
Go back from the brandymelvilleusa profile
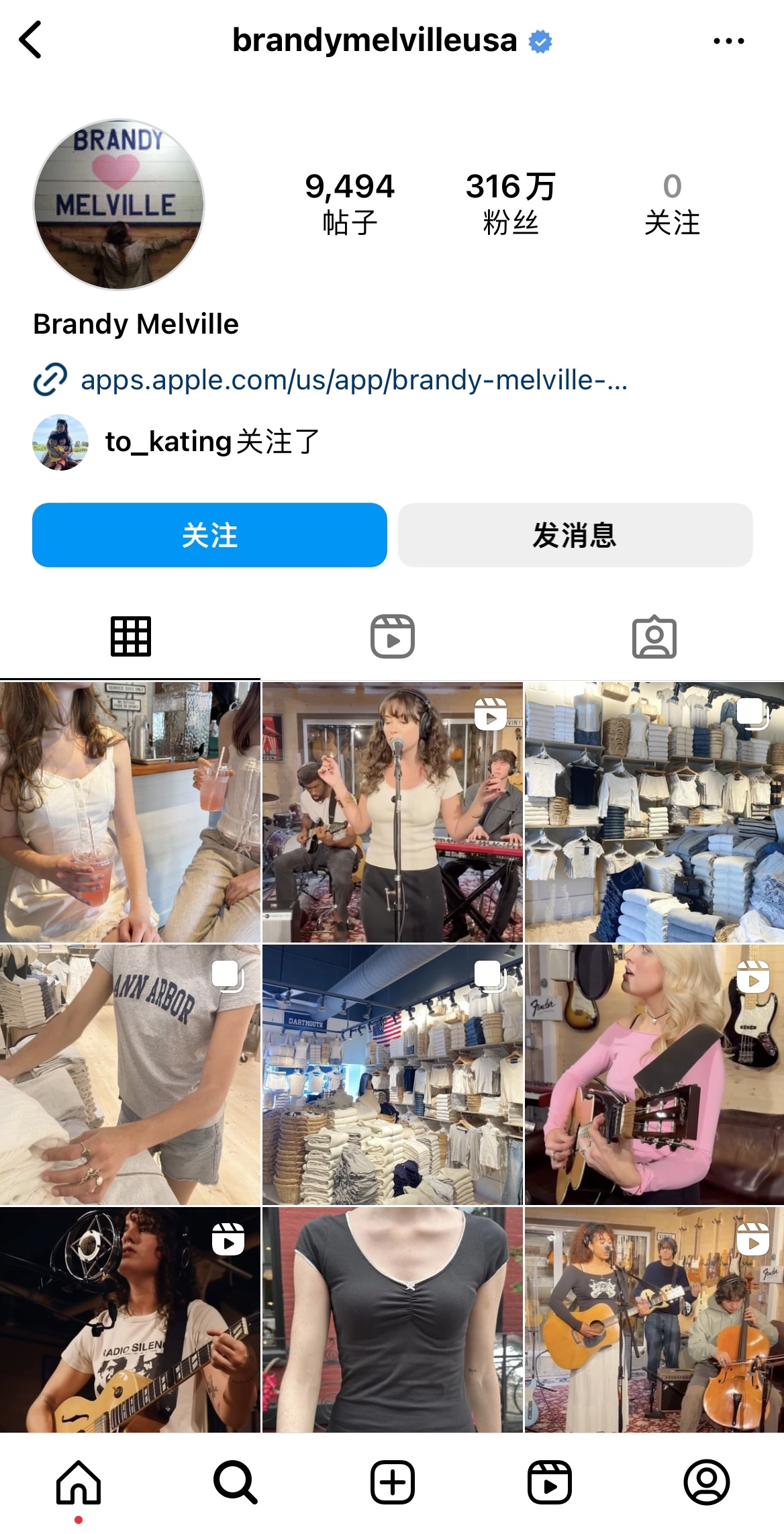31,40
